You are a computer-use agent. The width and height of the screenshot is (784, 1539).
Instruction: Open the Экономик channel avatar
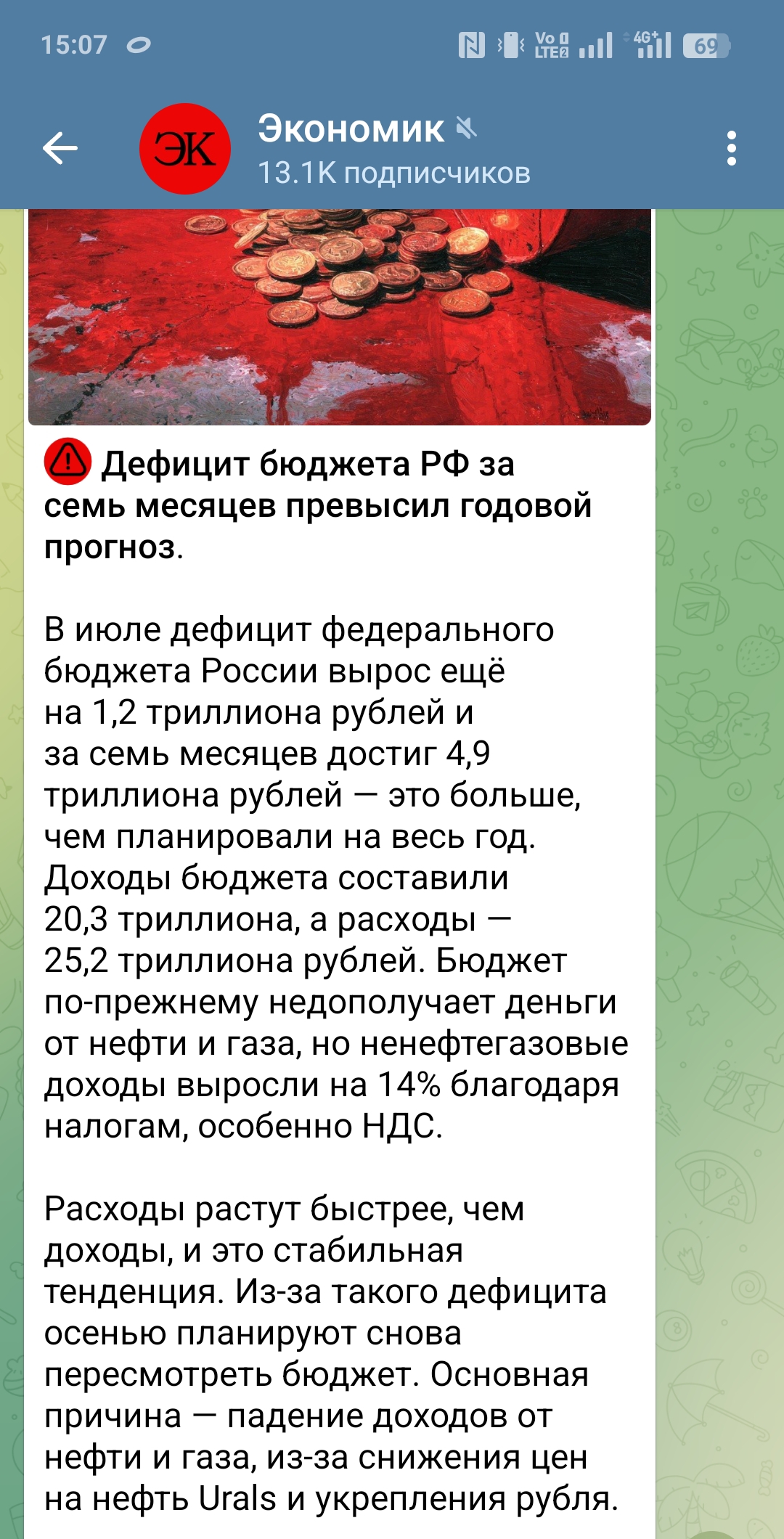(185, 149)
